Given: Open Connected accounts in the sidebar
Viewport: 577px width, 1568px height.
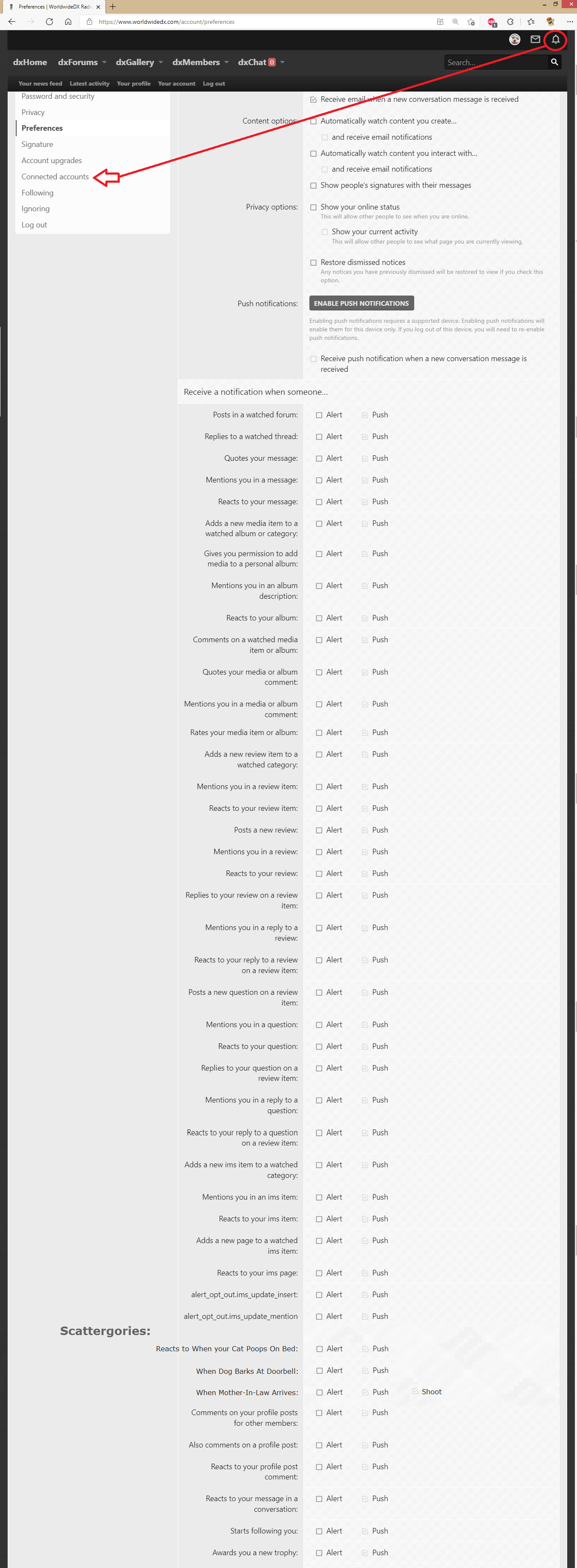Looking at the screenshot, I should 55,177.
